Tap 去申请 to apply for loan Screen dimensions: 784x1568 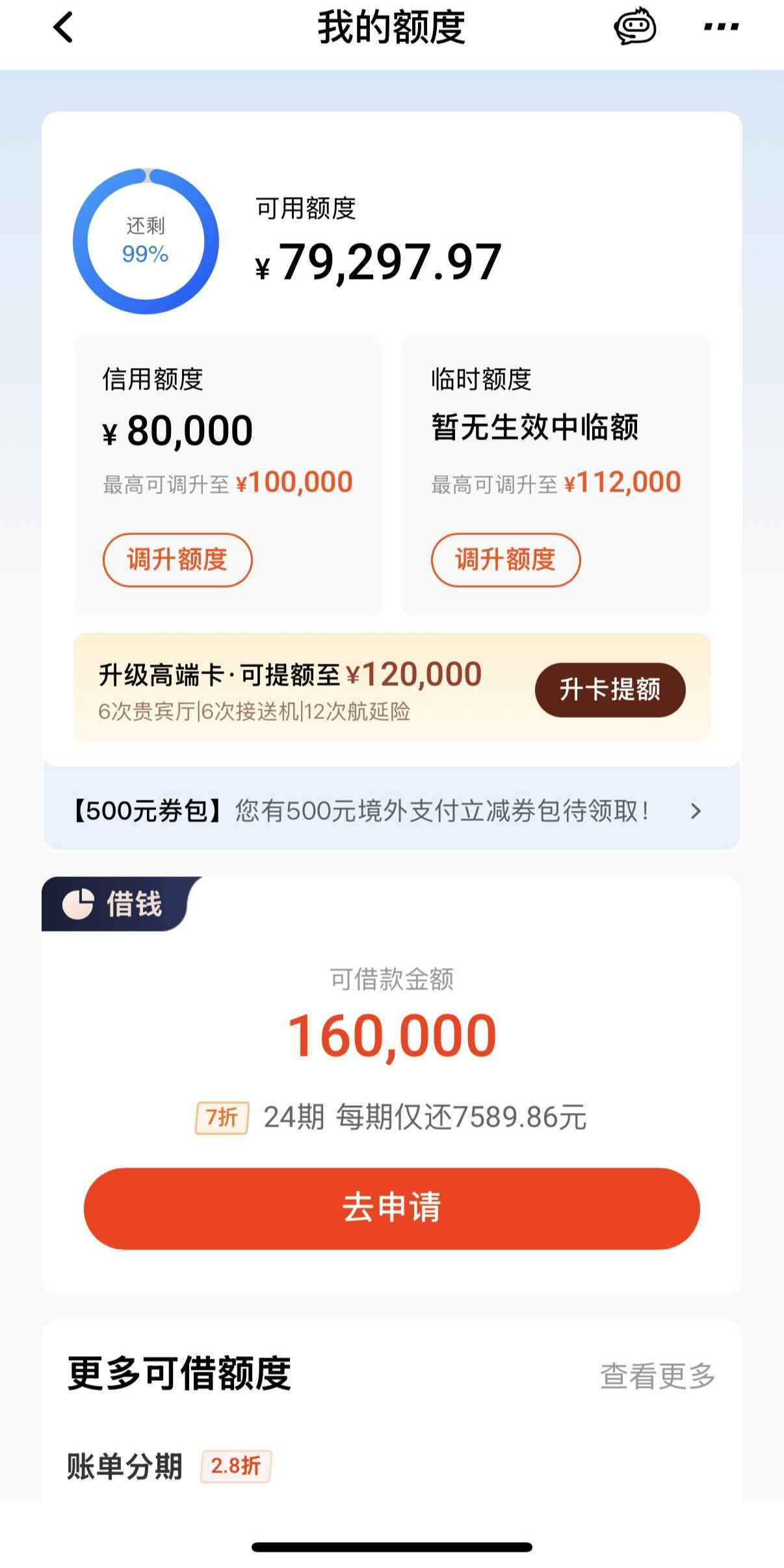392,1208
